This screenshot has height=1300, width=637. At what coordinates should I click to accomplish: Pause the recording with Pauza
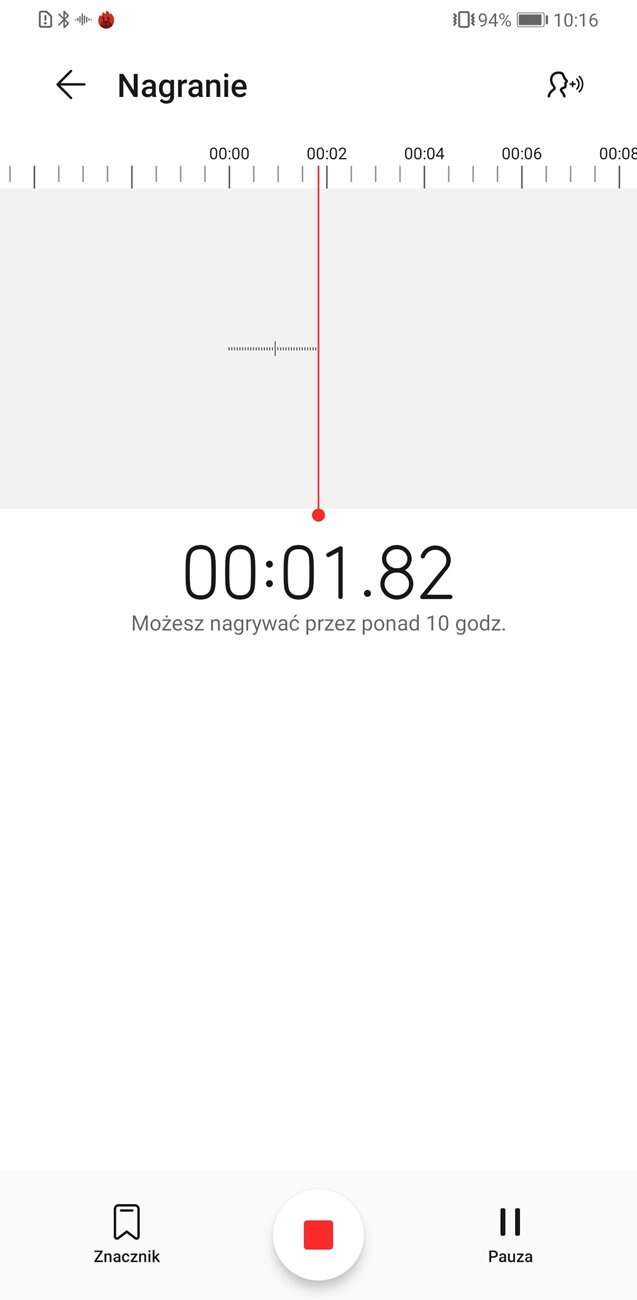pyautogui.click(x=510, y=1233)
